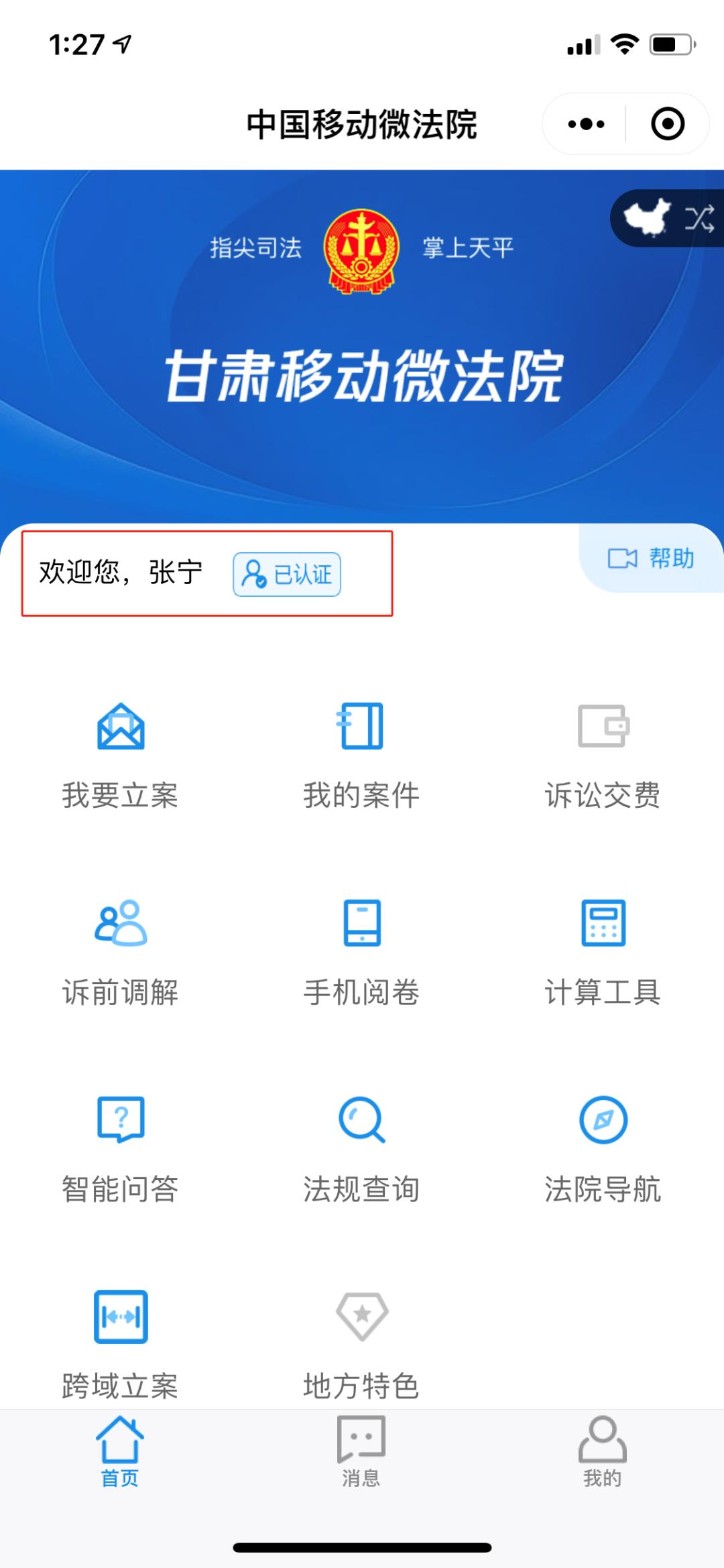
Task: Open 法院导航
Action: pos(603,1148)
